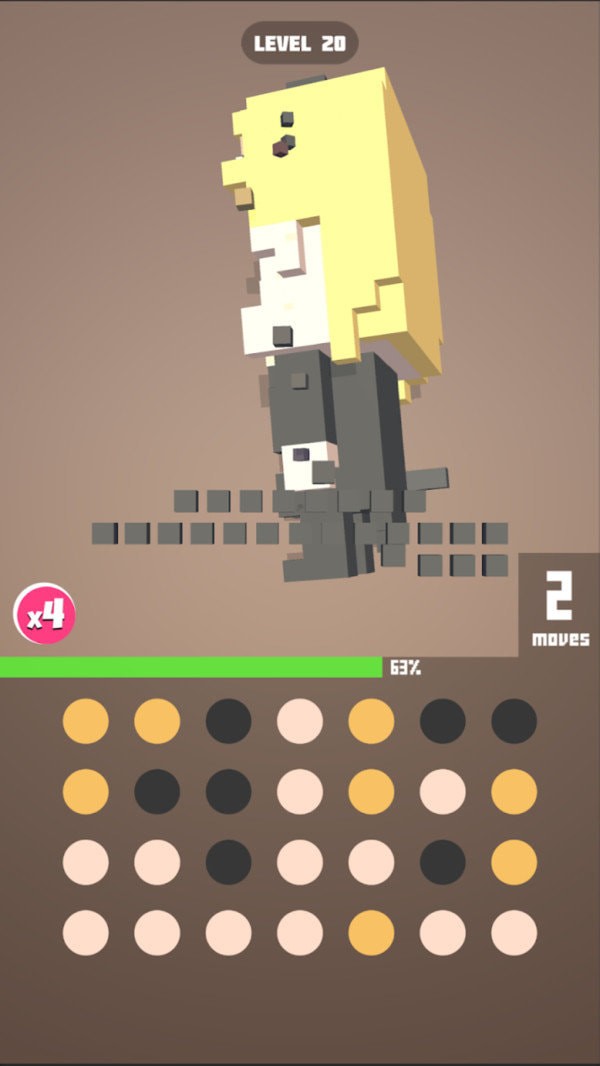Viewport: 600px width, 1066px height.
Task: Tap the yellow dot at the grid's top-left corner
Action: pos(86,721)
